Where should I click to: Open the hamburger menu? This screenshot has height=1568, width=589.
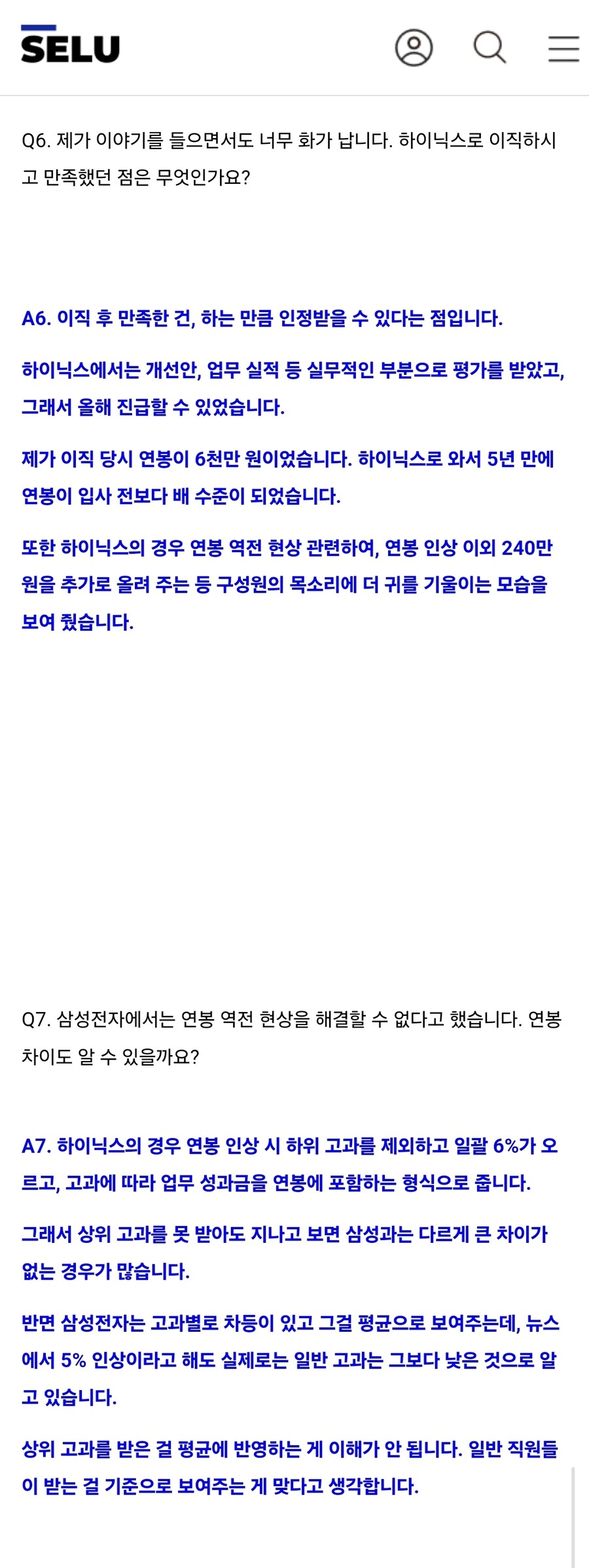pyautogui.click(x=563, y=48)
